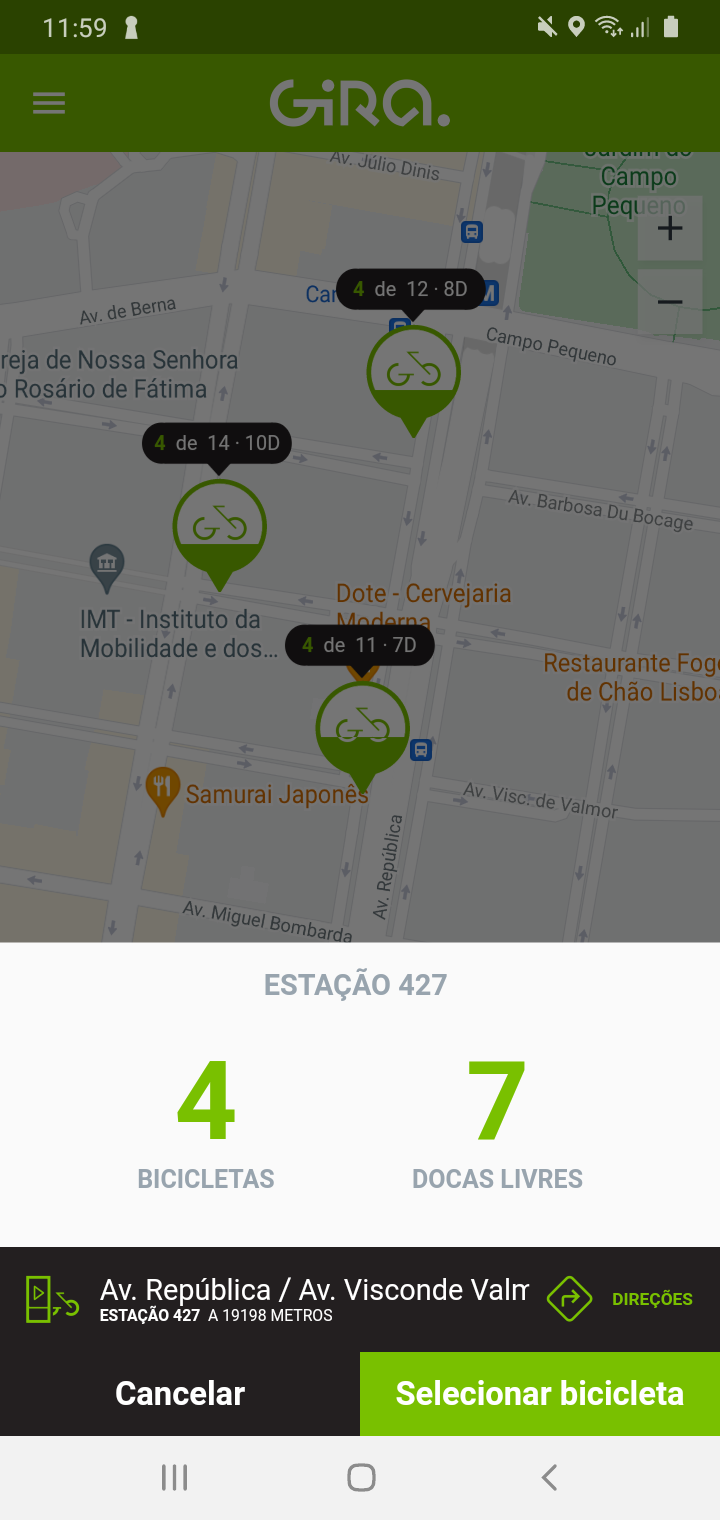Cancel the station selection
720x1520 pixels.
click(180, 1394)
